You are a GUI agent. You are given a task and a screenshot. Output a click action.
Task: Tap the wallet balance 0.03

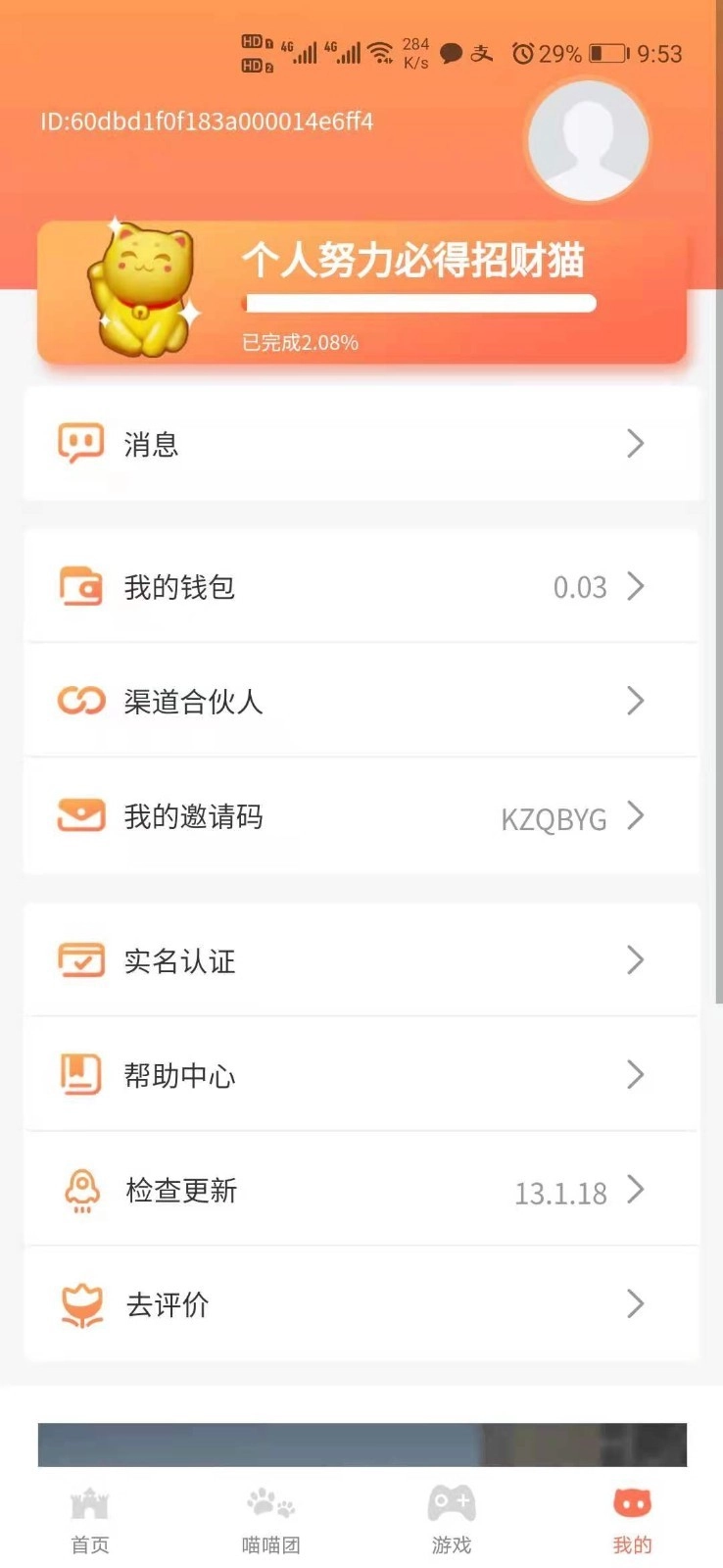click(578, 586)
